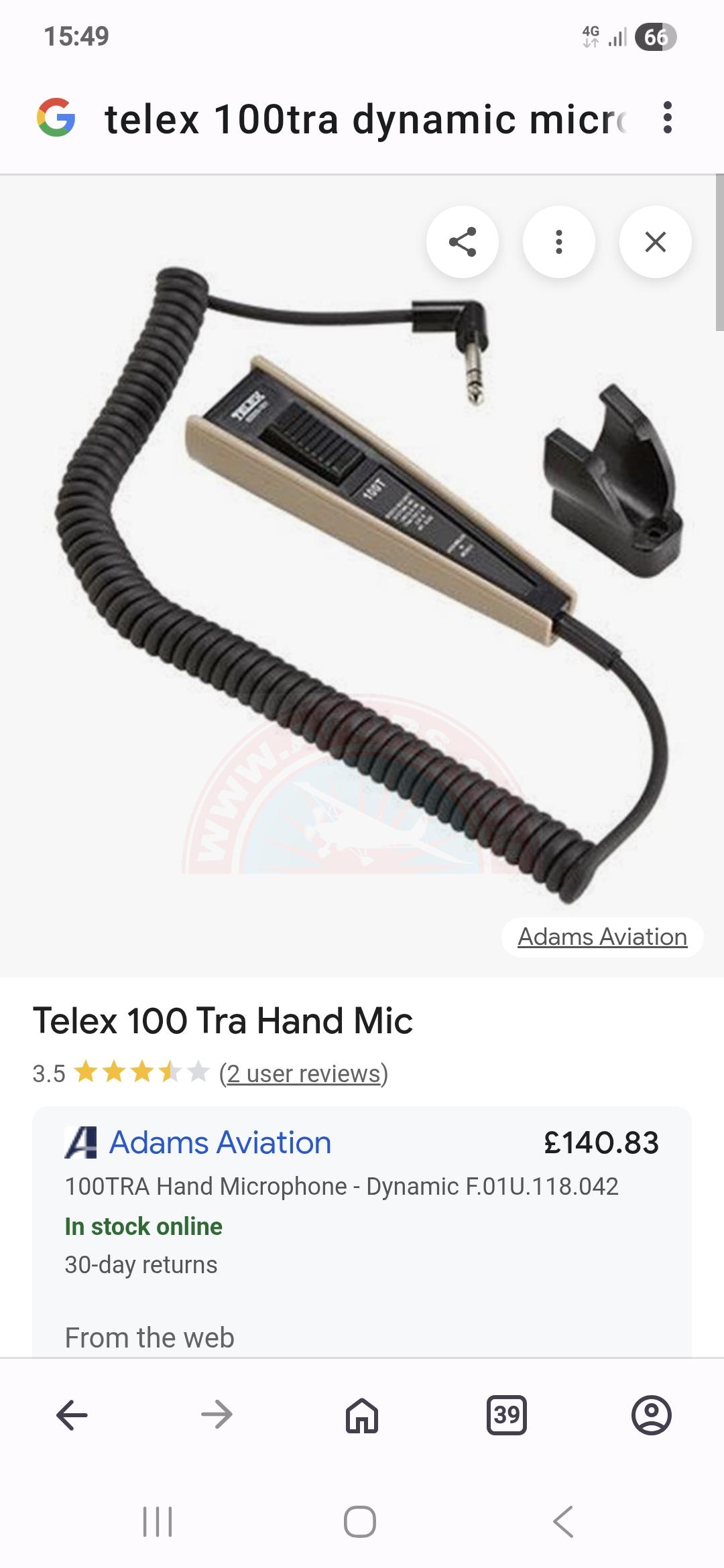The width and height of the screenshot is (724, 1568).
Task: Open more options for the image
Action: [558, 242]
